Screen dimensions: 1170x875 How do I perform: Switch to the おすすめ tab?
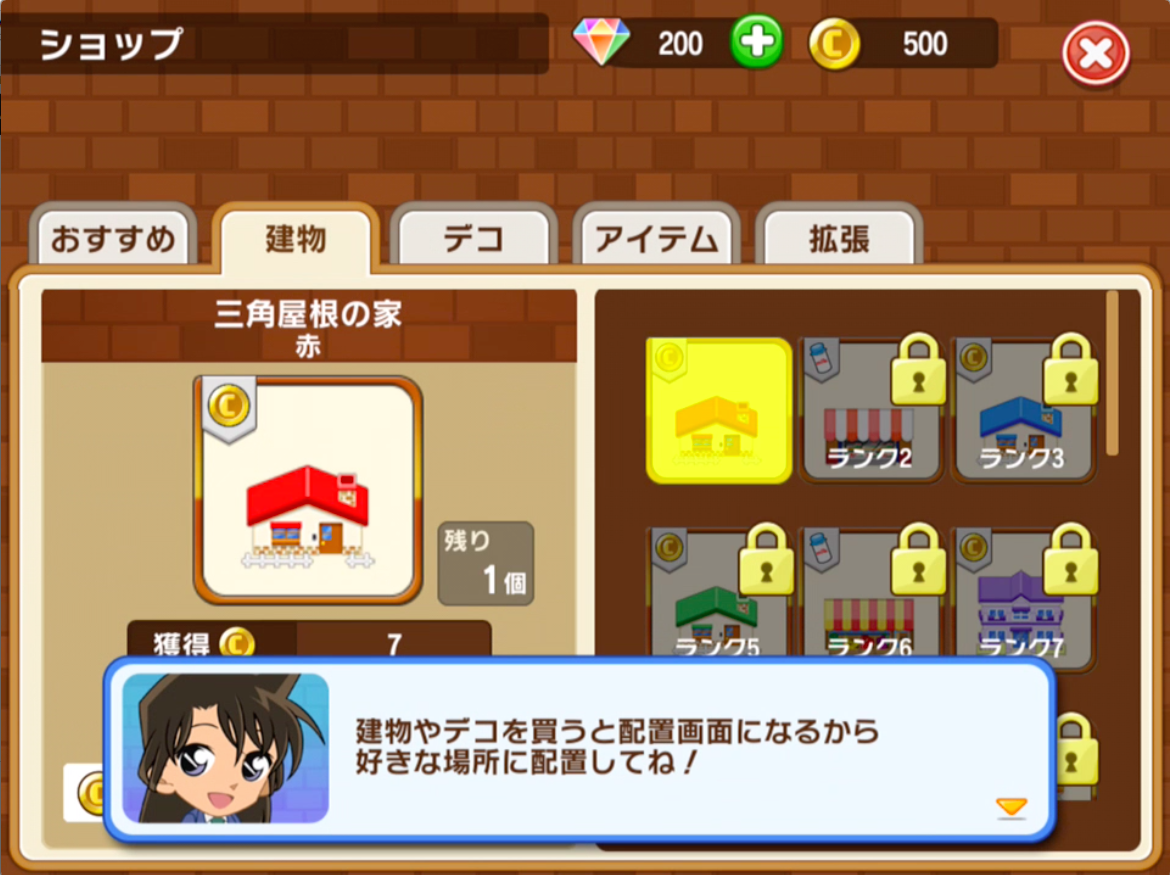click(113, 240)
